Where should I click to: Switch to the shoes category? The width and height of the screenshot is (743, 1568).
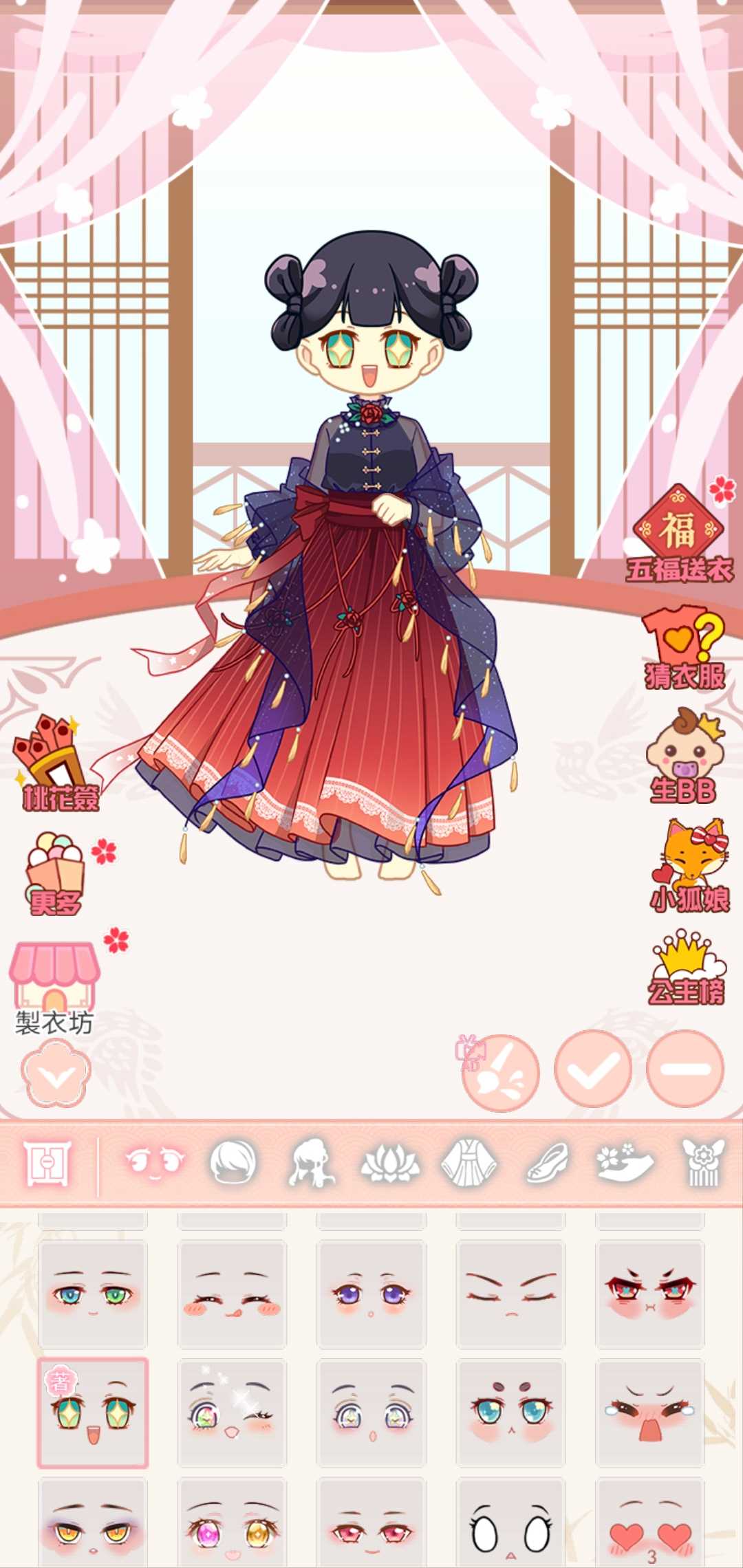(x=548, y=1163)
